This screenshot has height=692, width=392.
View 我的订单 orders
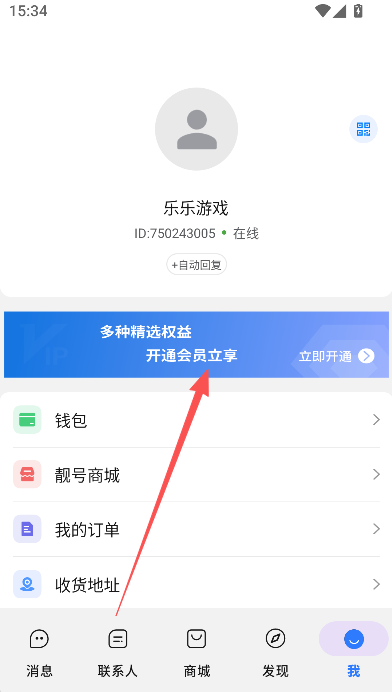pyautogui.click(x=196, y=529)
